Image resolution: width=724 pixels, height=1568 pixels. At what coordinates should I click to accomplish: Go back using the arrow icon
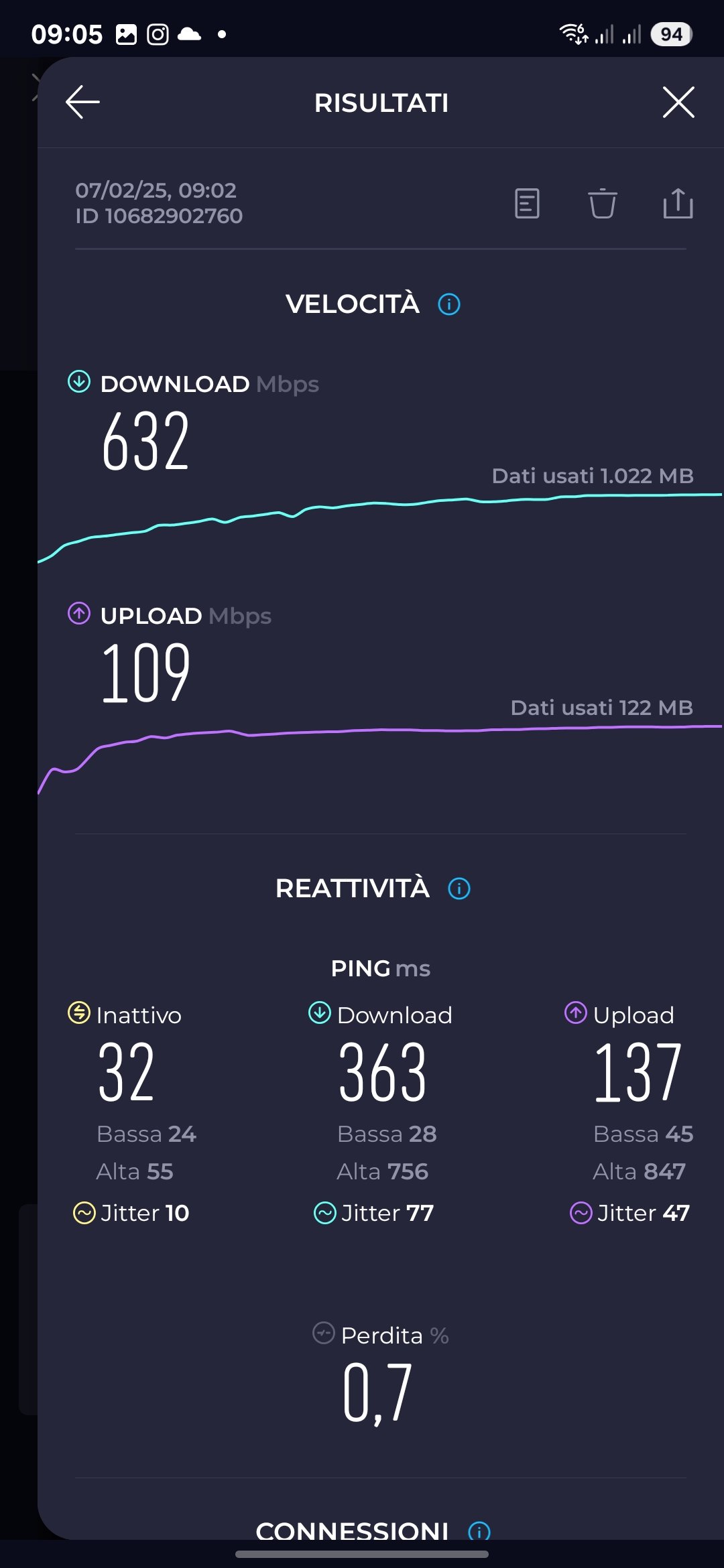point(82,102)
